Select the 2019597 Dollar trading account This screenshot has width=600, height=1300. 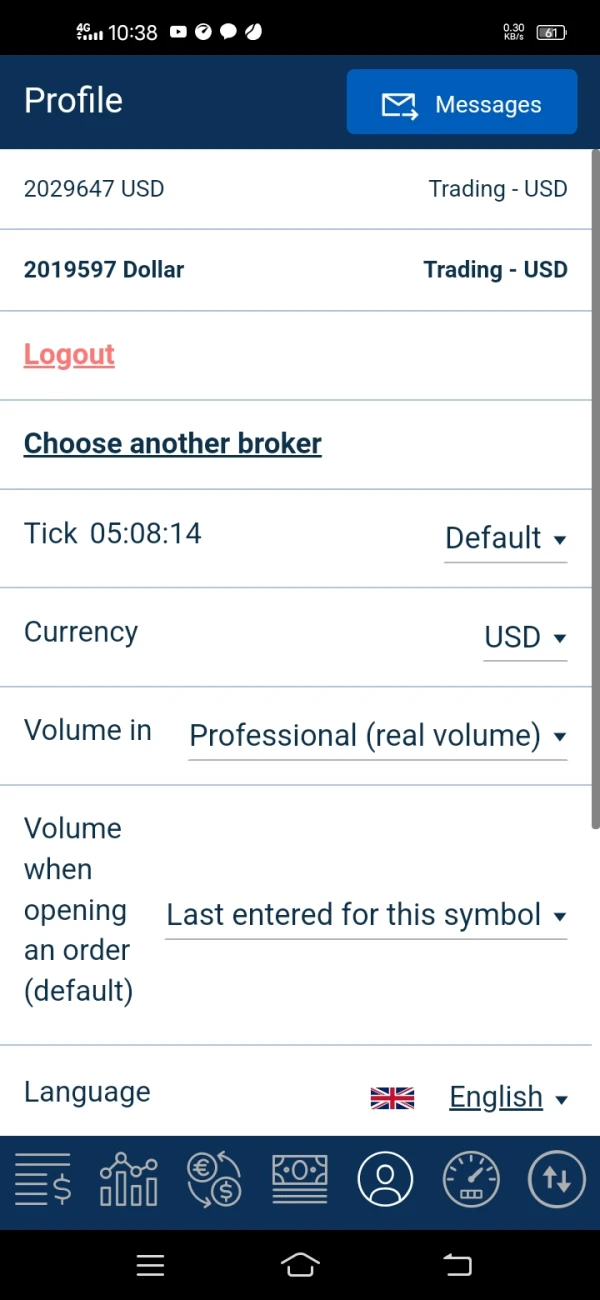pyautogui.click(x=295, y=270)
